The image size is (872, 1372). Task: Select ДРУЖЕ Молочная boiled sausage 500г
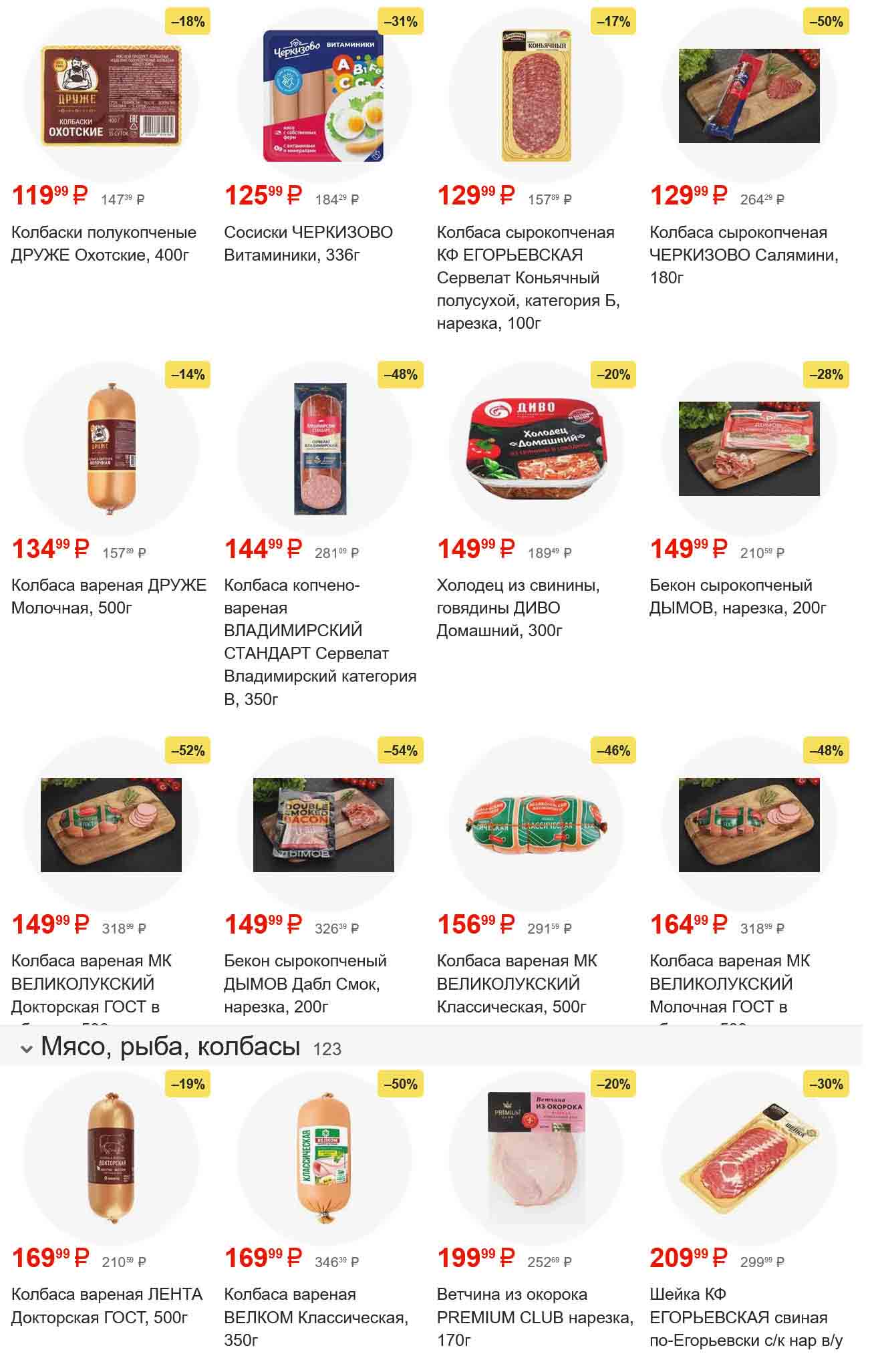(111, 448)
